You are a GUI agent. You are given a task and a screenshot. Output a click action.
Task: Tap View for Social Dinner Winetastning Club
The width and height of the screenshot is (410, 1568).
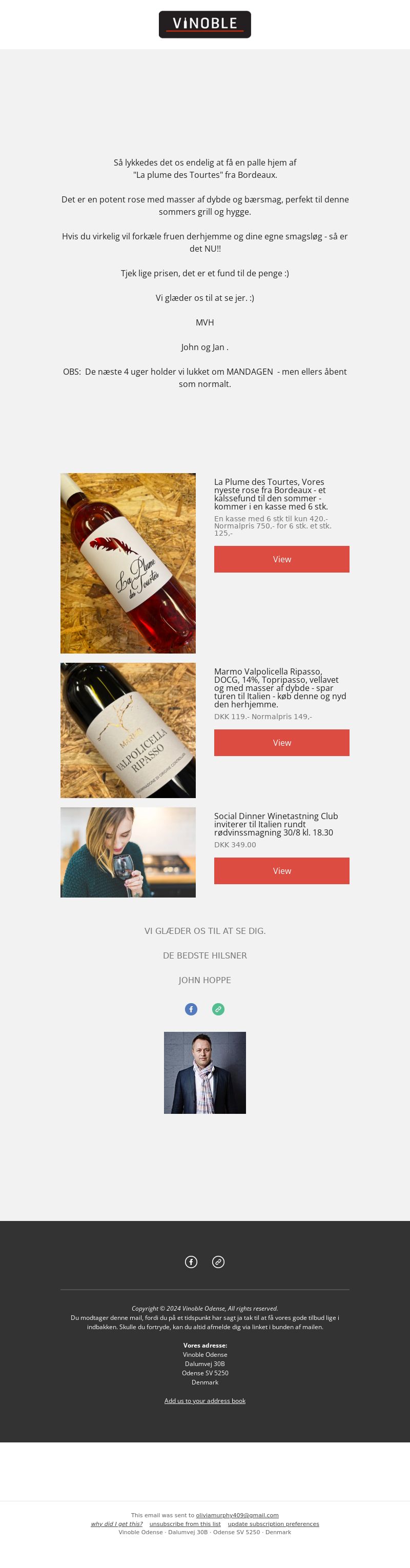pos(281,870)
